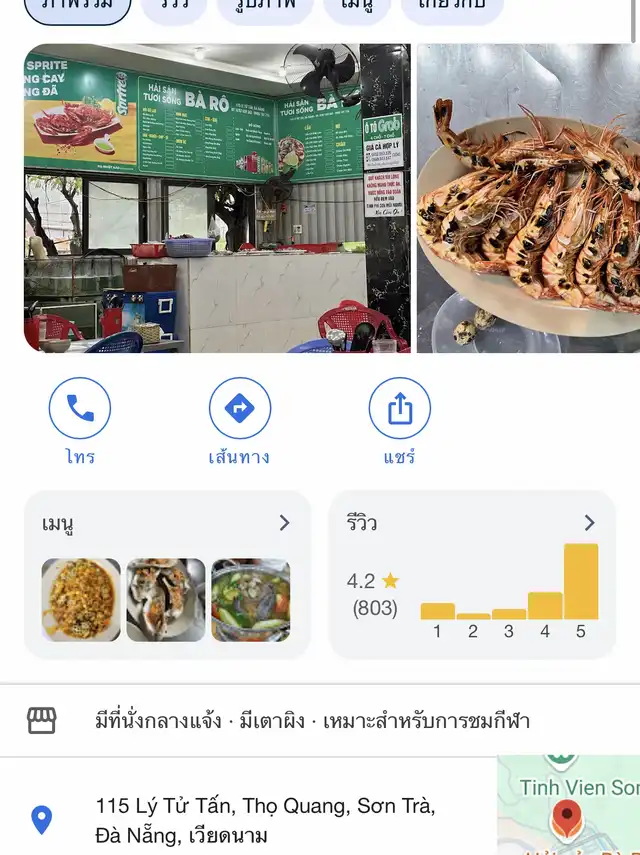The width and height of the screenshot is (640, 855).
Task: Tap the address 115 Lý Tử Tấn row
Action: point(265,820)
